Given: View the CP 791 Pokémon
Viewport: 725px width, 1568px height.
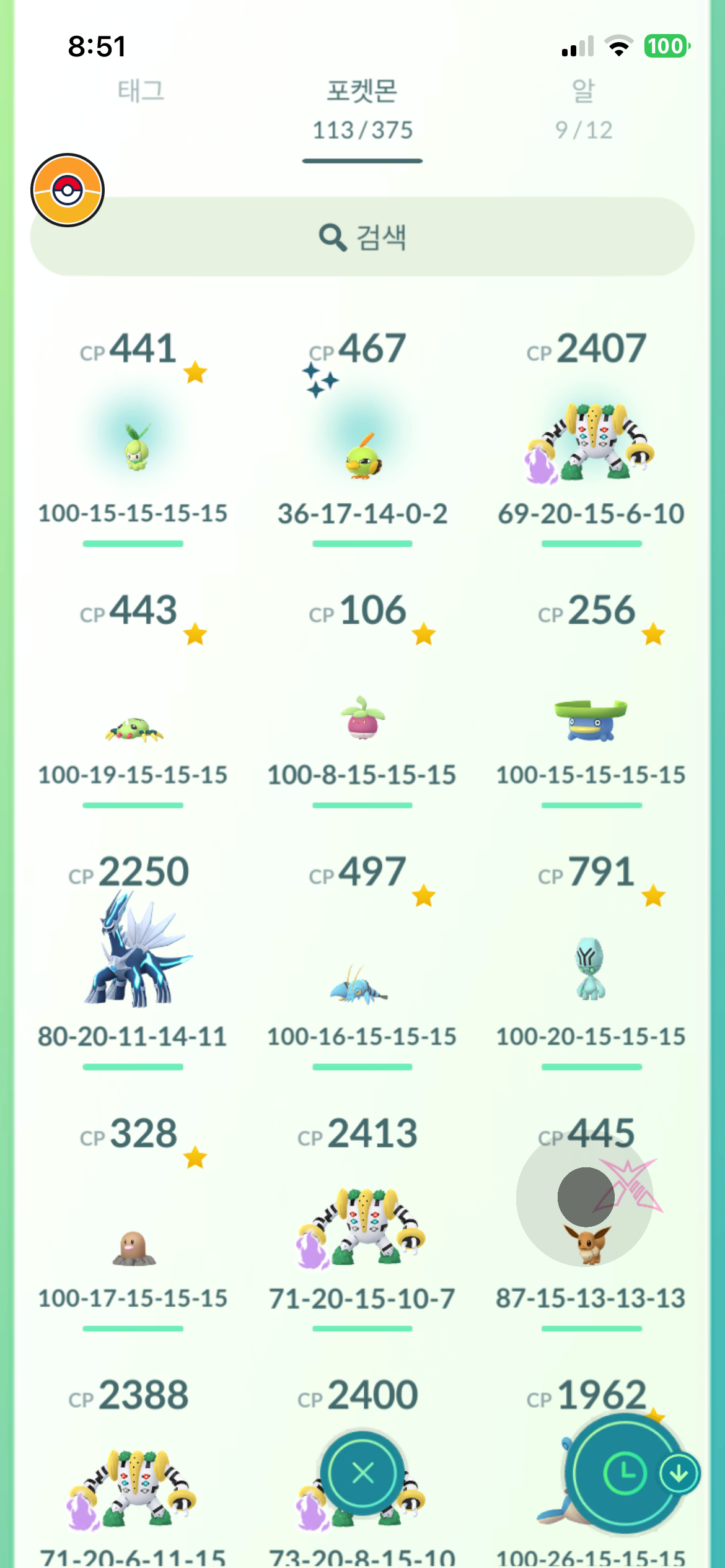Looking at the screenshot, I should tap(591, 969).
